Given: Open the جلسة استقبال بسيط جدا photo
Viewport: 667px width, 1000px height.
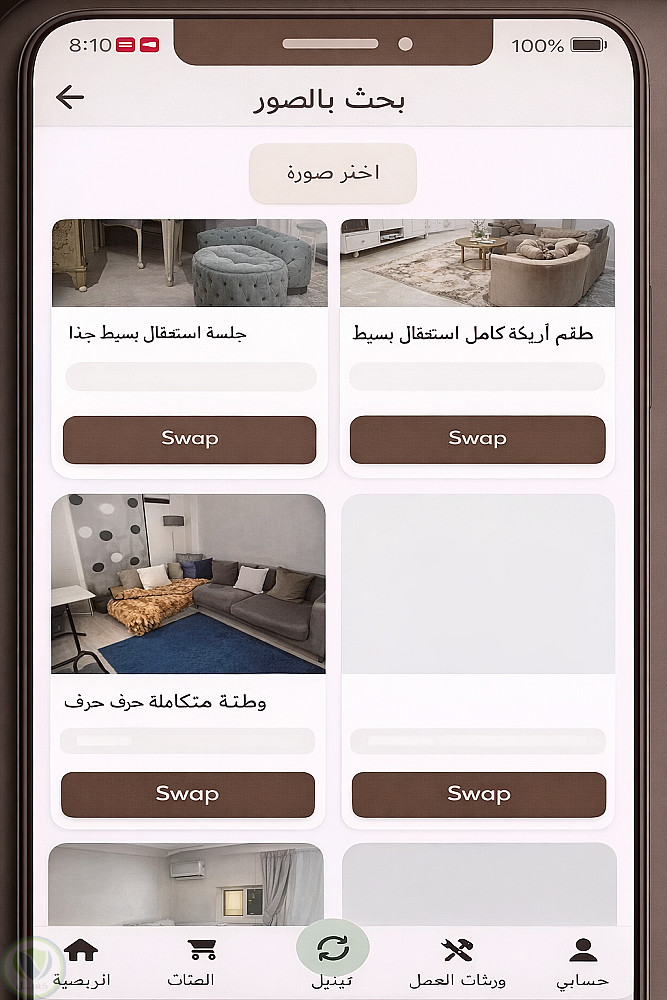Looking at the screenshot, I should 189,263.
